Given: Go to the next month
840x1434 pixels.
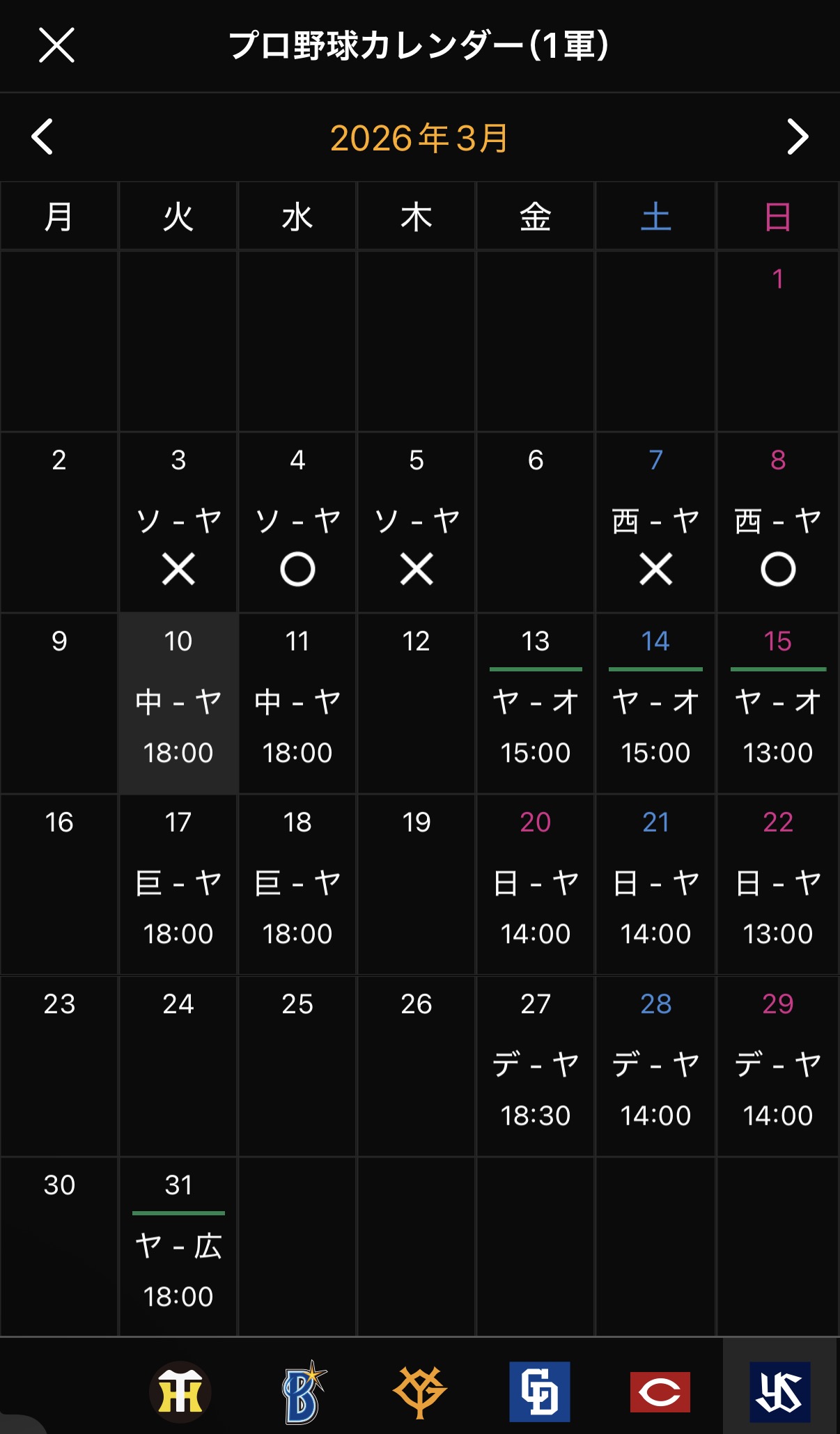Looking at the screenshot, I should coord(797,137).
